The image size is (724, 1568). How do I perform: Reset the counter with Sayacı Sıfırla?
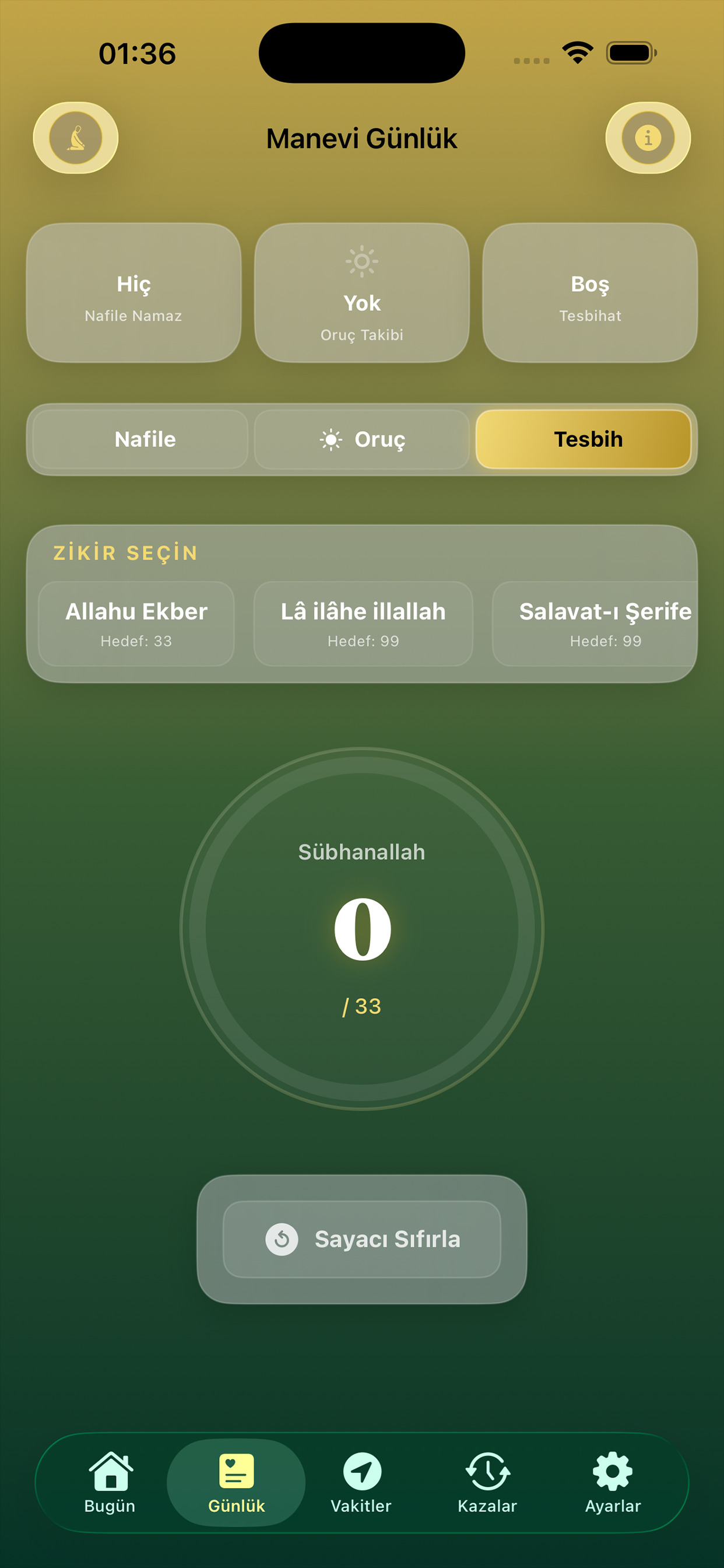point(362,1240)
